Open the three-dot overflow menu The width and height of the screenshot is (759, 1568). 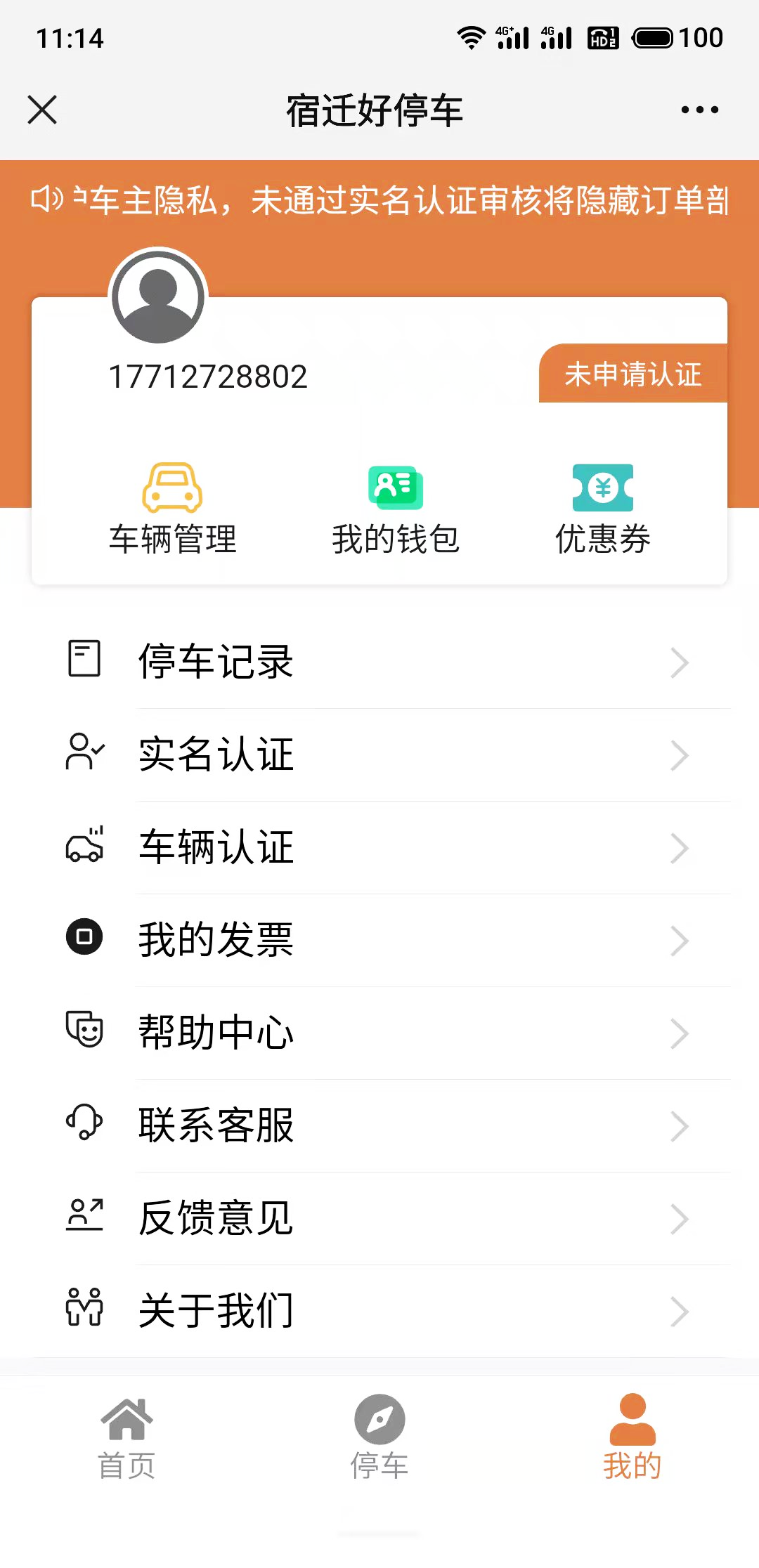(699, 110)
